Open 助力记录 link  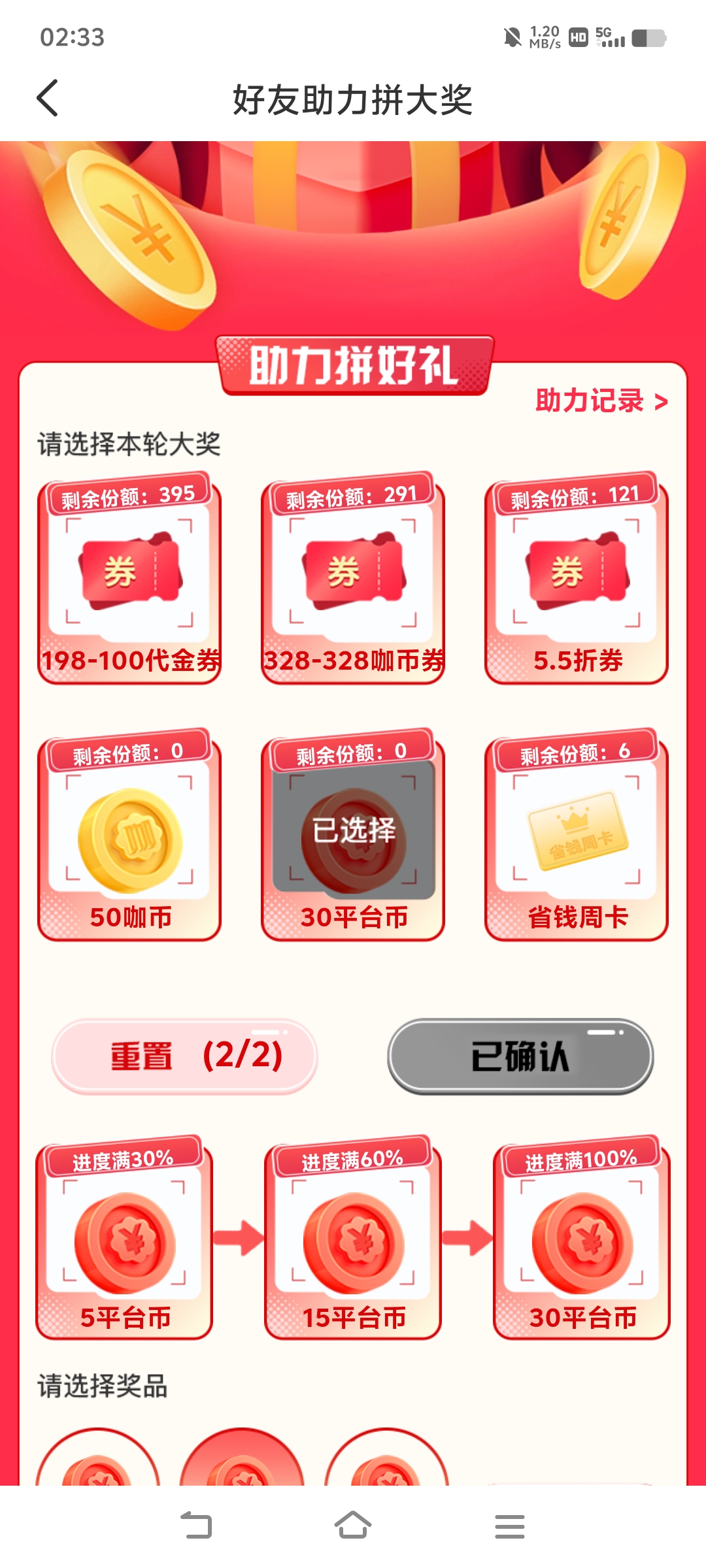coord(601,401)
